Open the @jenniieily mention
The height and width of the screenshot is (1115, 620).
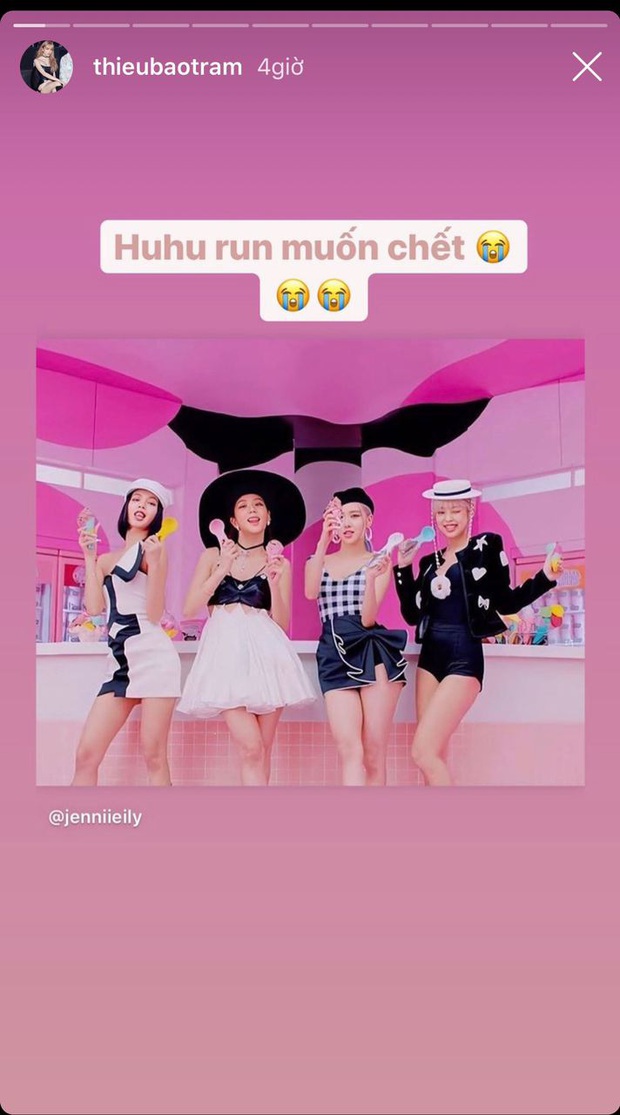coord(95,817)
